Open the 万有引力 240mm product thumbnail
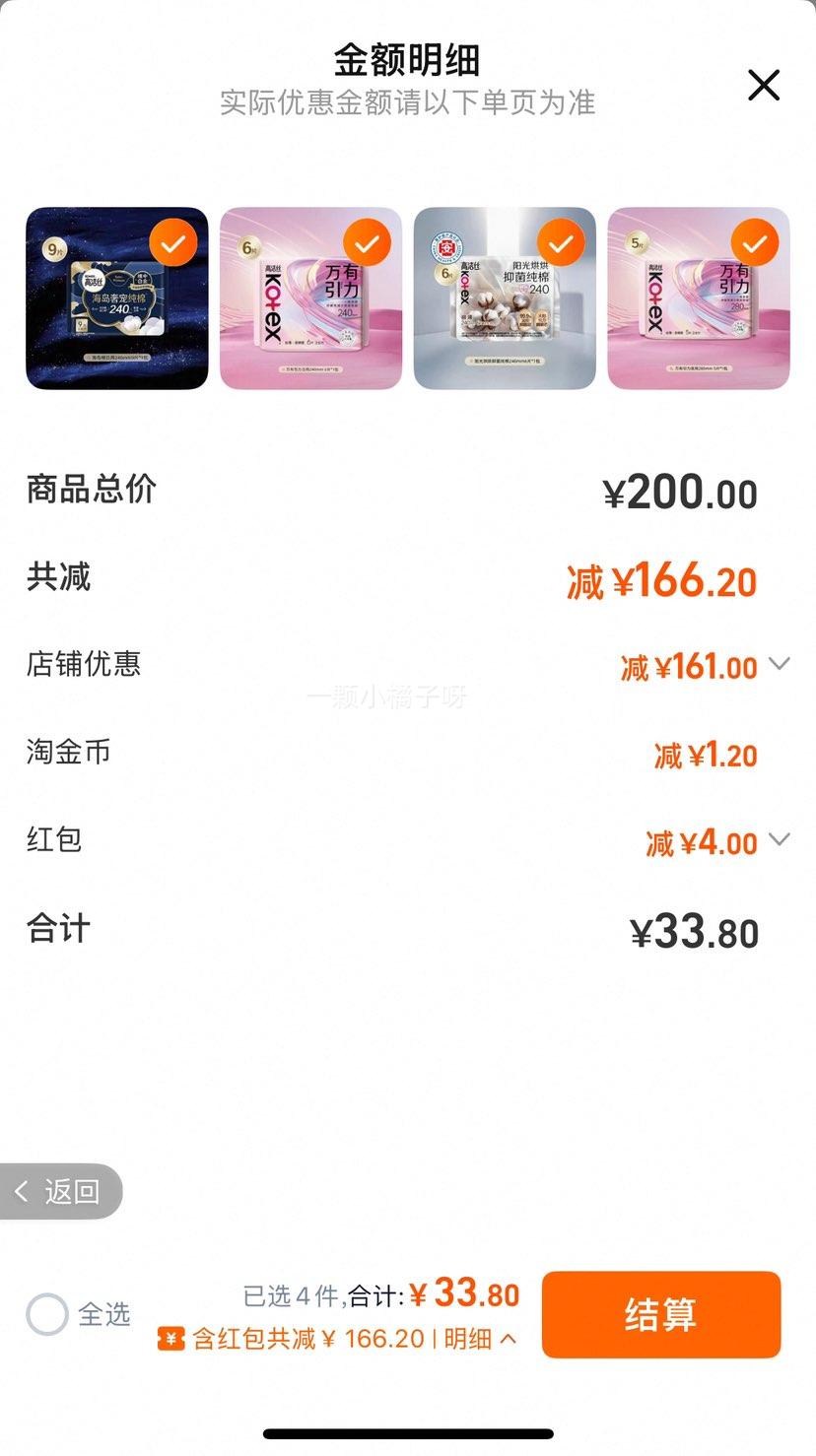The width and height of the screenshot is (816, 1456). tap(309, 298)
